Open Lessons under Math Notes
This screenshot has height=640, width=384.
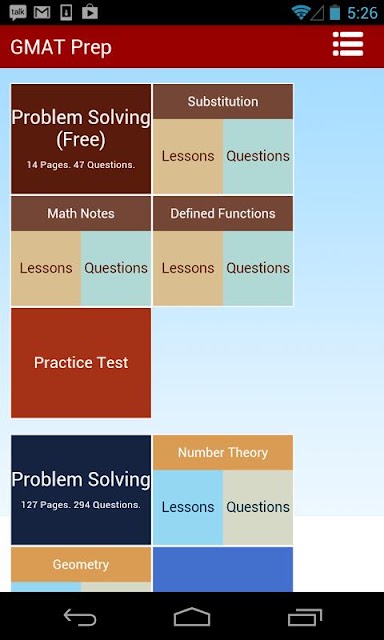(46, 269)
